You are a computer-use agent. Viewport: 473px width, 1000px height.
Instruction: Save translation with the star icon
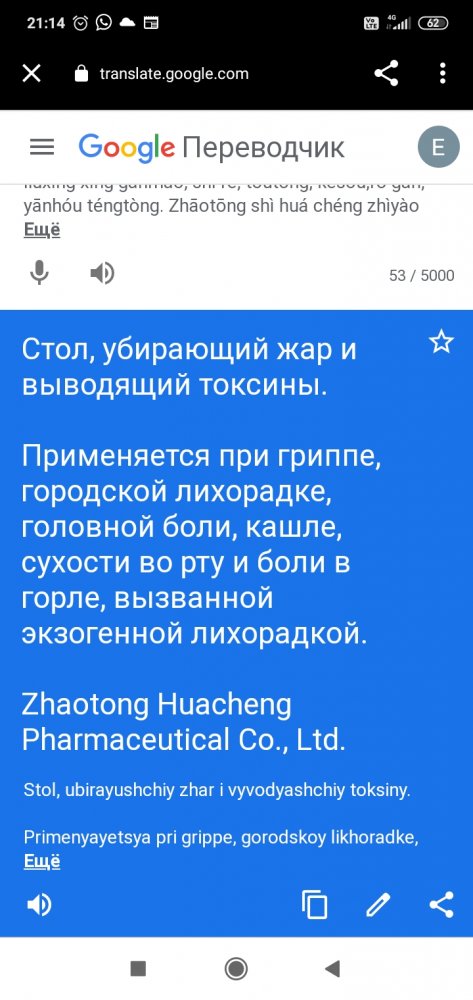[x=441, y=342]
